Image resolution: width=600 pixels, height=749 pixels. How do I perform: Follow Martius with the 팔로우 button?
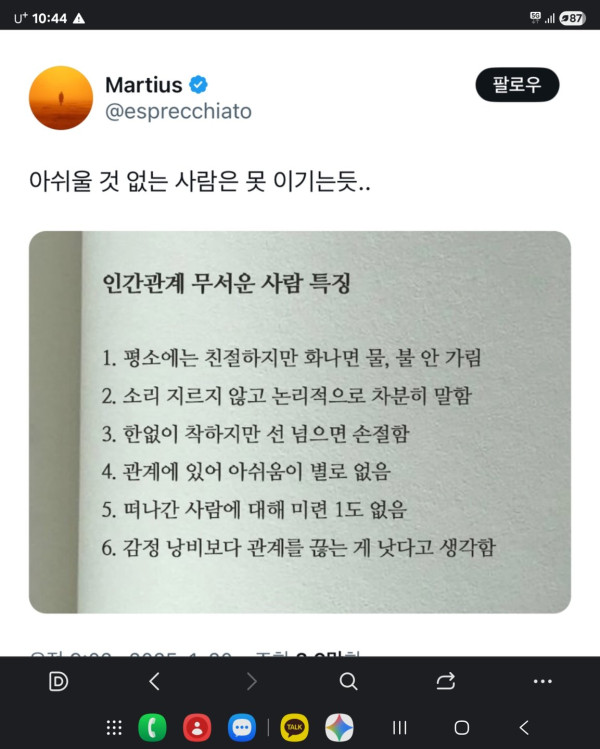(x=517, y=85)
